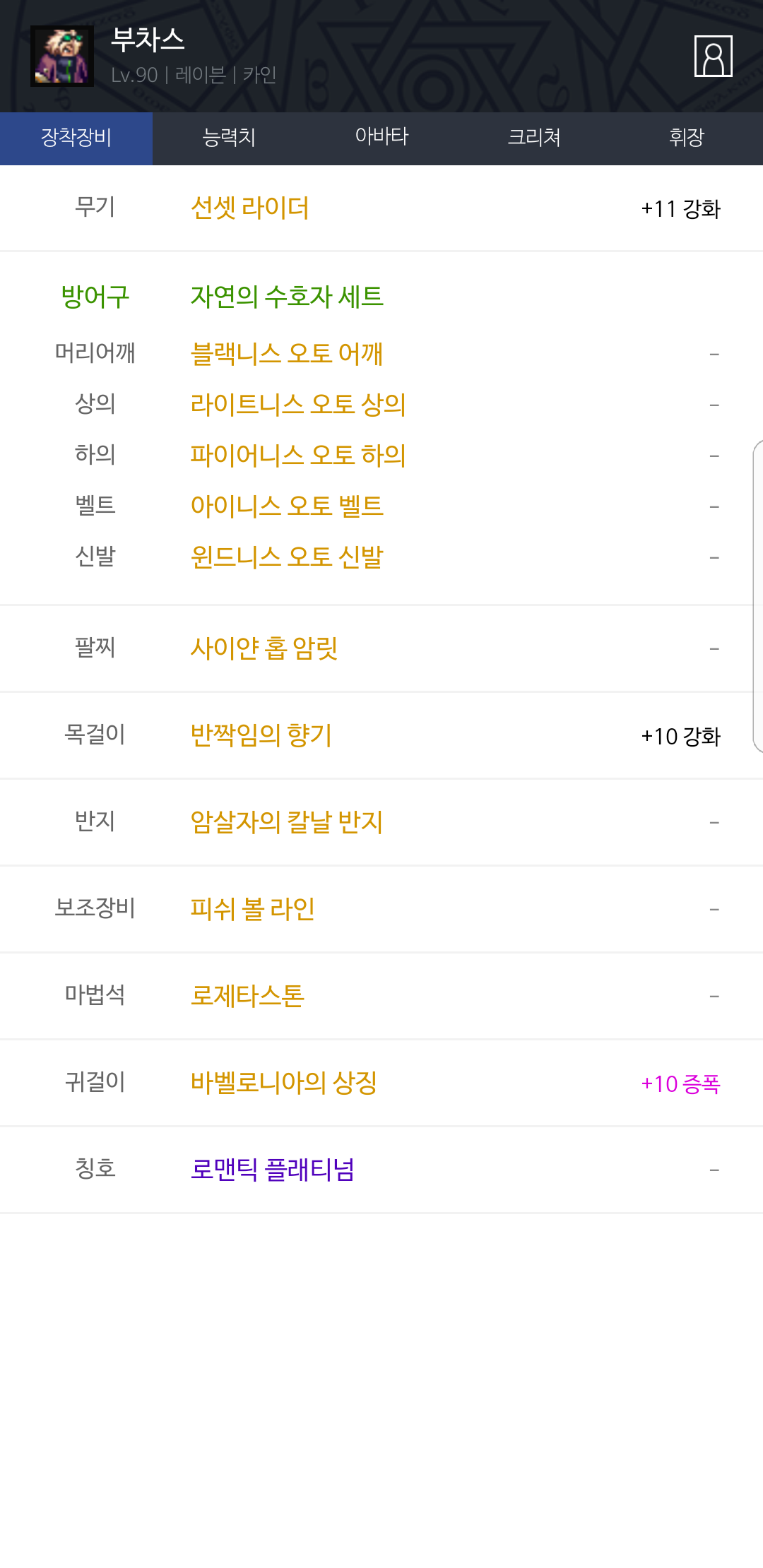
Task: Switch to the 능력치 tab
Action: click(229, 138)
